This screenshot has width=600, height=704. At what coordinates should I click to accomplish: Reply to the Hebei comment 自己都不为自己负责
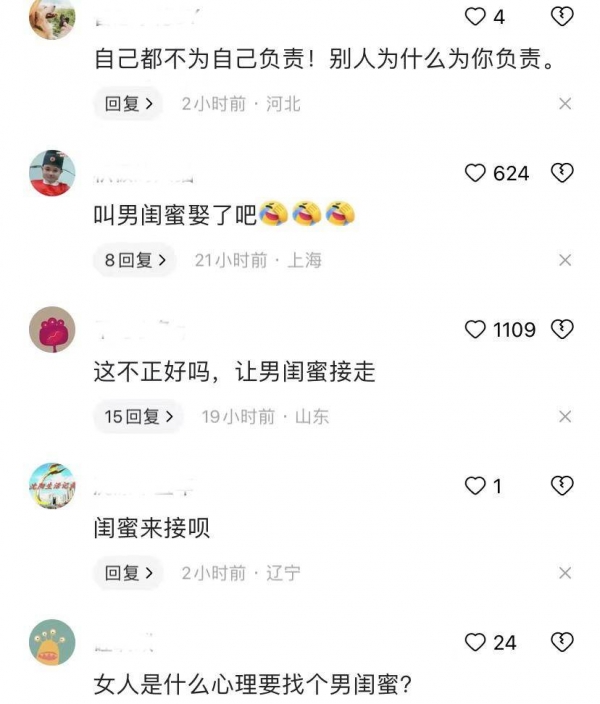tap(128, 103)
